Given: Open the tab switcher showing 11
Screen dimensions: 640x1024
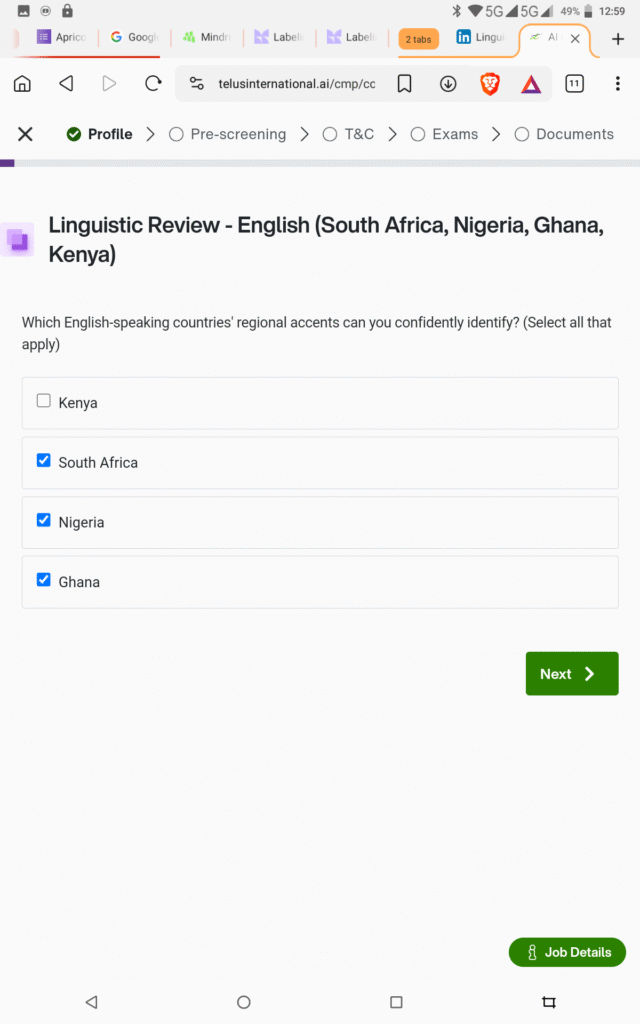Looking at the screenshot, I should pos(574,84).
